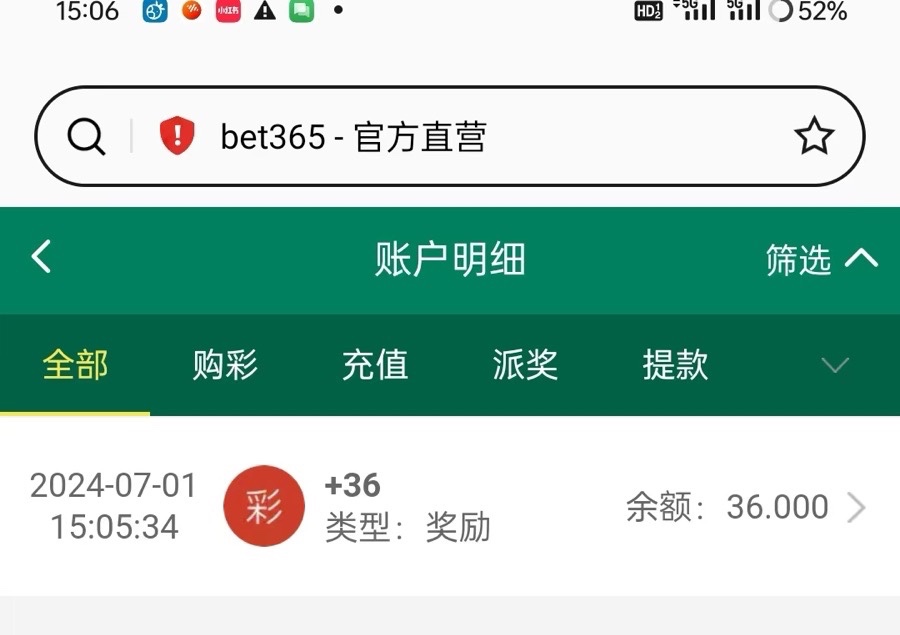Screen dimensions: 900x635
Task: View the 提款 tab
Action: pyautogui.click(x=675, y=365)
